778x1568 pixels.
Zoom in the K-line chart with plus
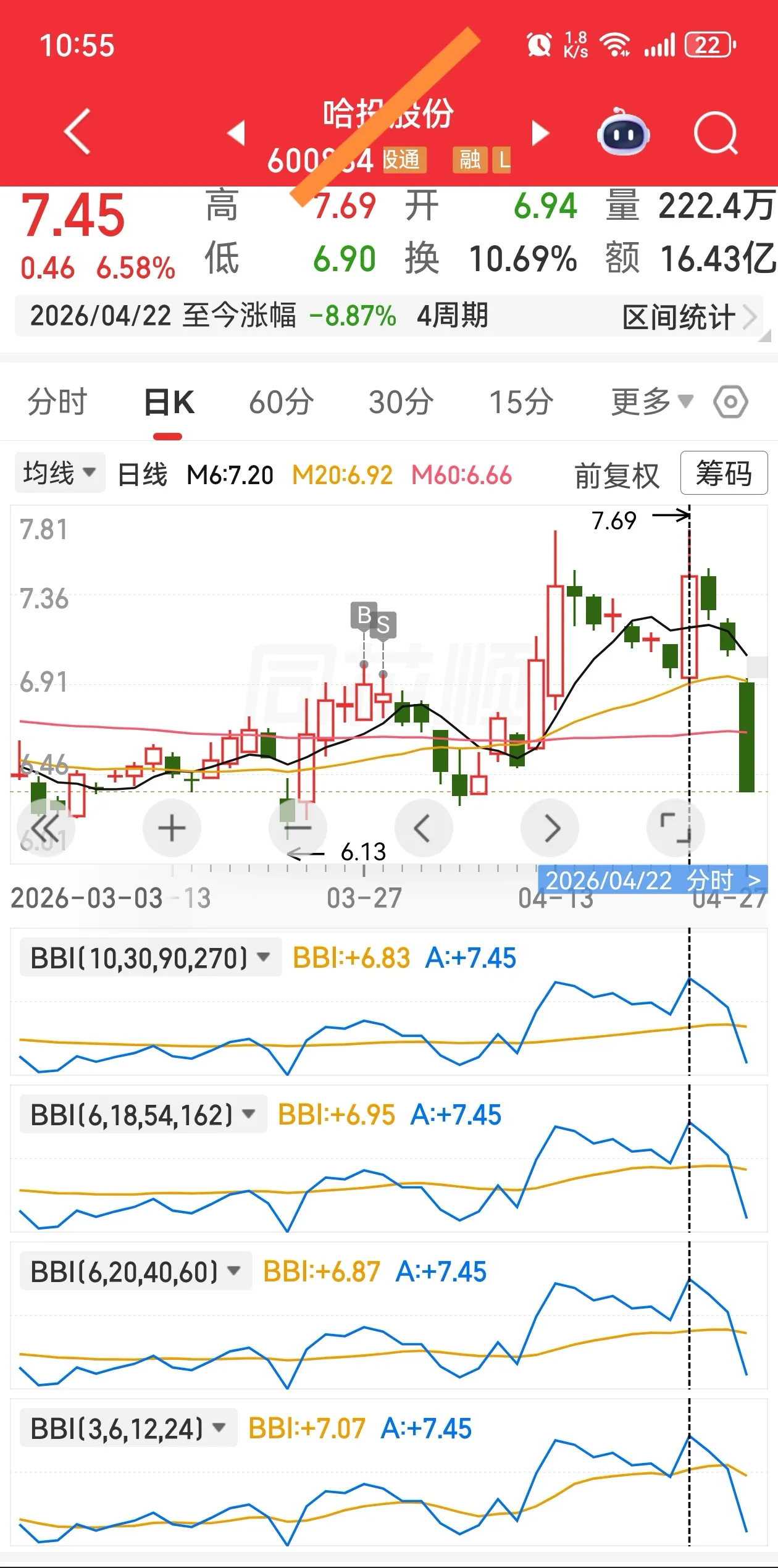[x=172, y=828]
